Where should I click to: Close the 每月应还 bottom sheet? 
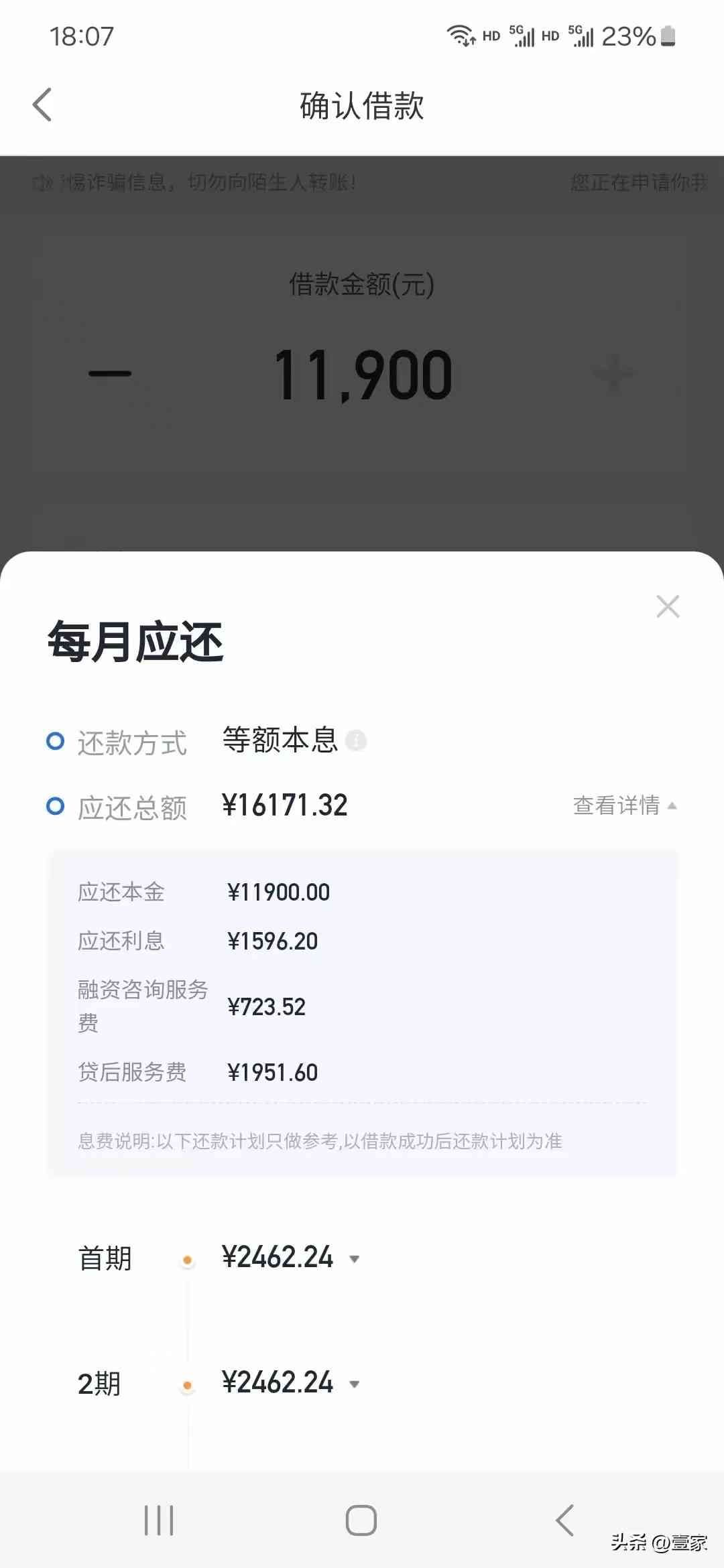[668, 606]
